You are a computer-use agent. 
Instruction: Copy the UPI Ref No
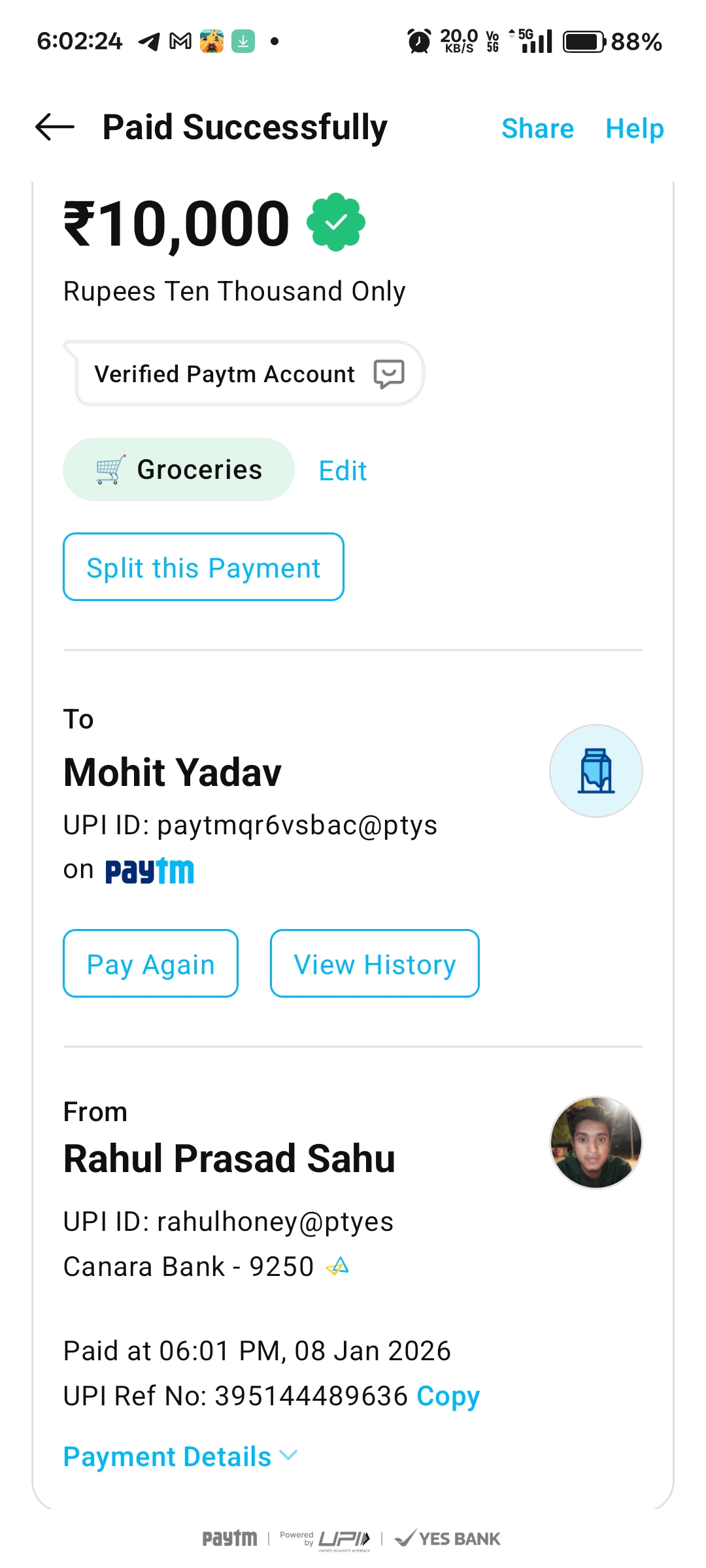click(x=448, y=1396)
